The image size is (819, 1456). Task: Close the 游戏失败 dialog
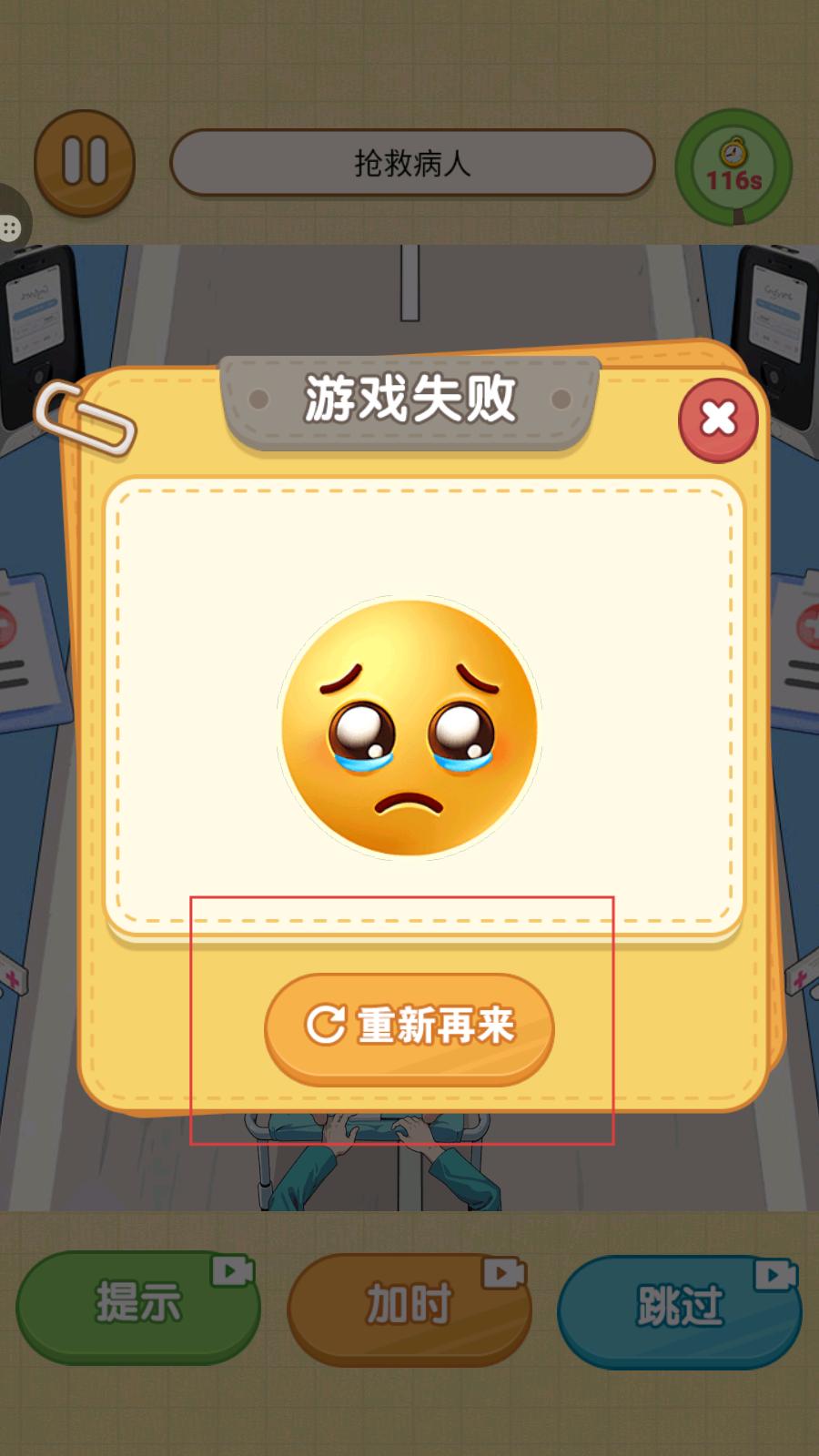click(x=718, y=420)
